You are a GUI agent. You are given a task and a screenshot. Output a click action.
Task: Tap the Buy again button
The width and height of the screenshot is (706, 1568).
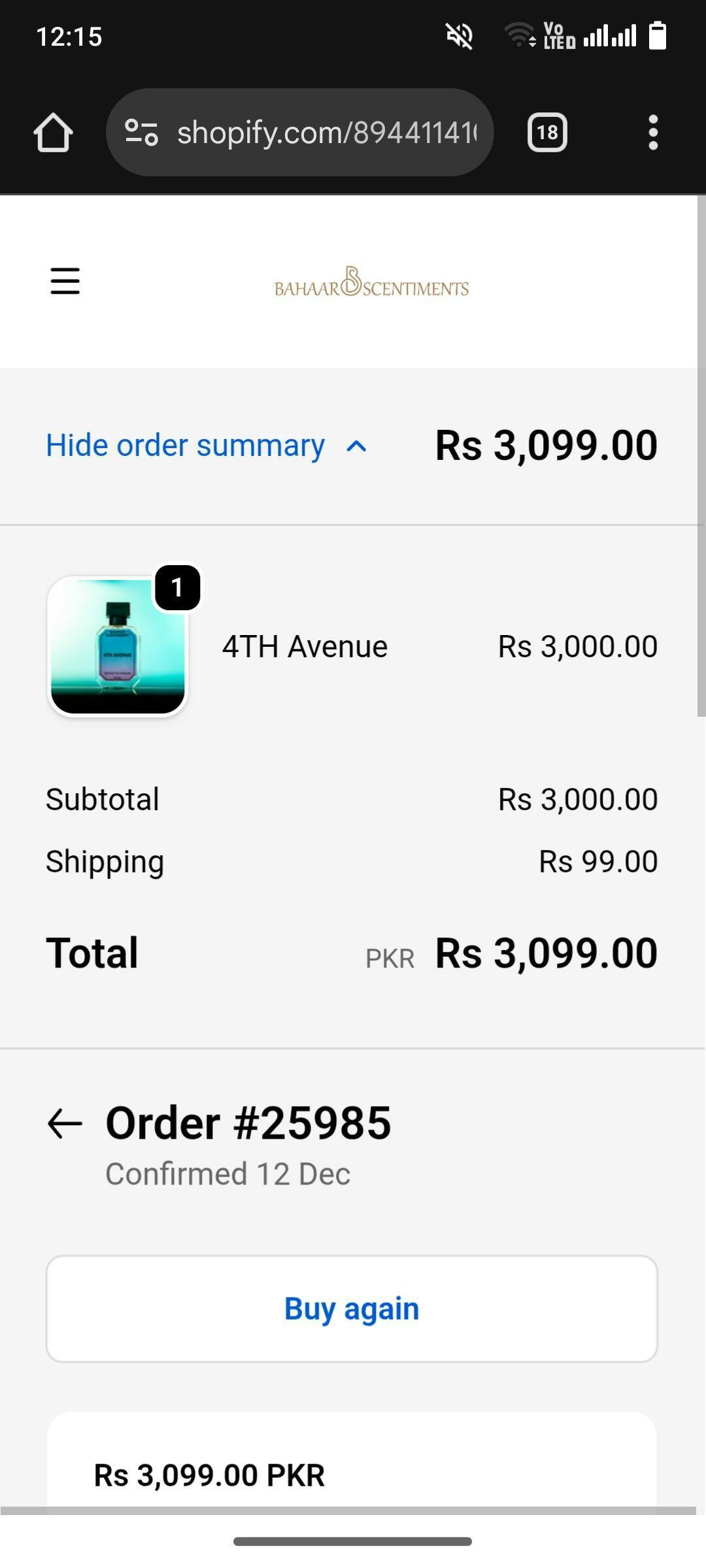[x=352, y=1309]
